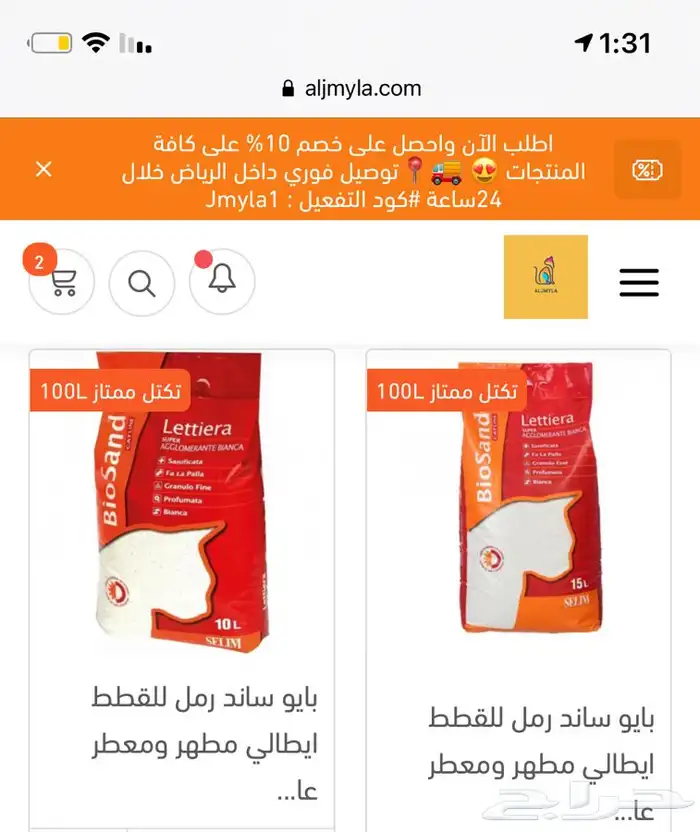Open the search icon
The width and height of the screenshot is (700, 832).
pos(142,283)
